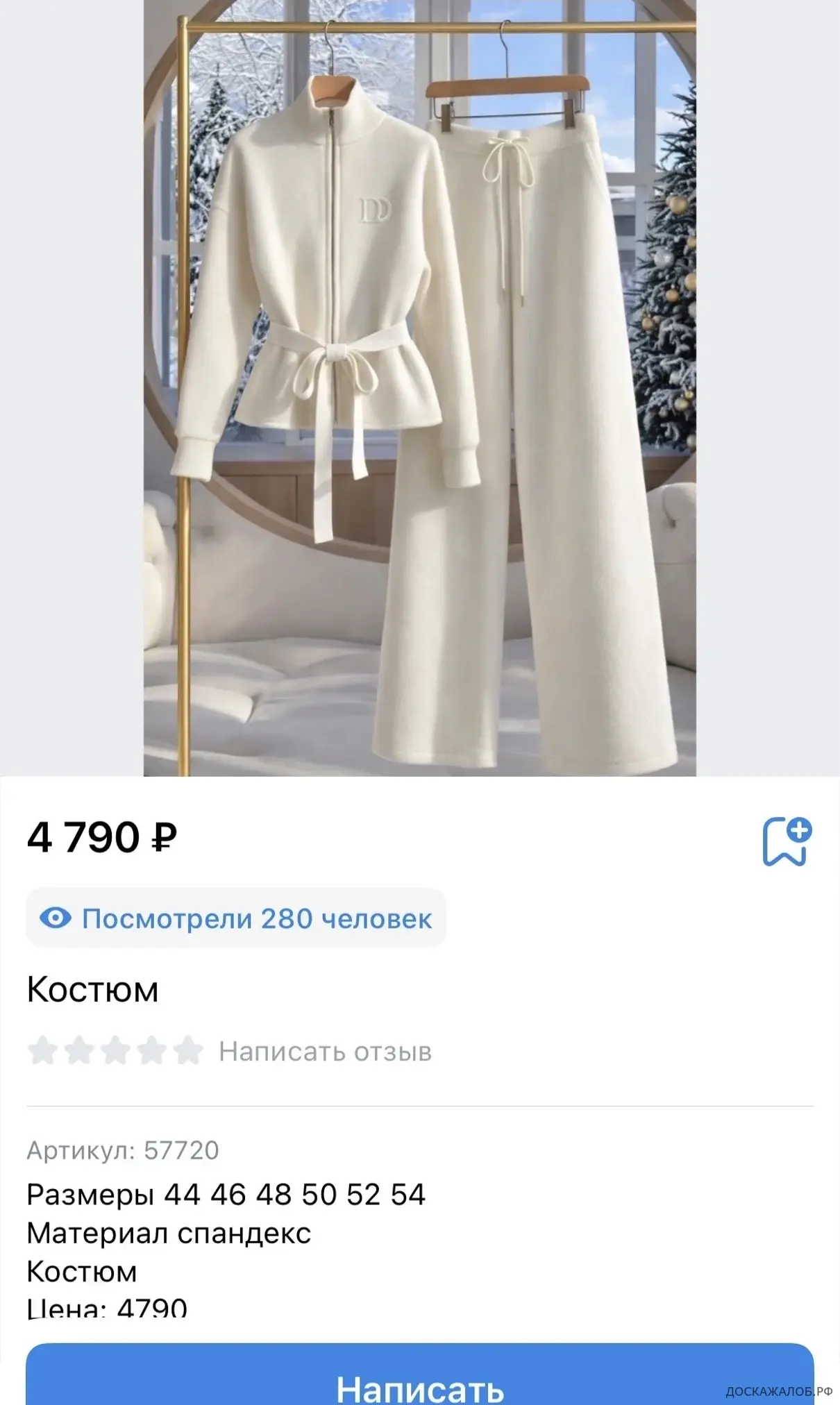This screenshot has height=1405, width=840.
Task: Open Написать отзыв to write a review
Action: (x=325, y=1051)
